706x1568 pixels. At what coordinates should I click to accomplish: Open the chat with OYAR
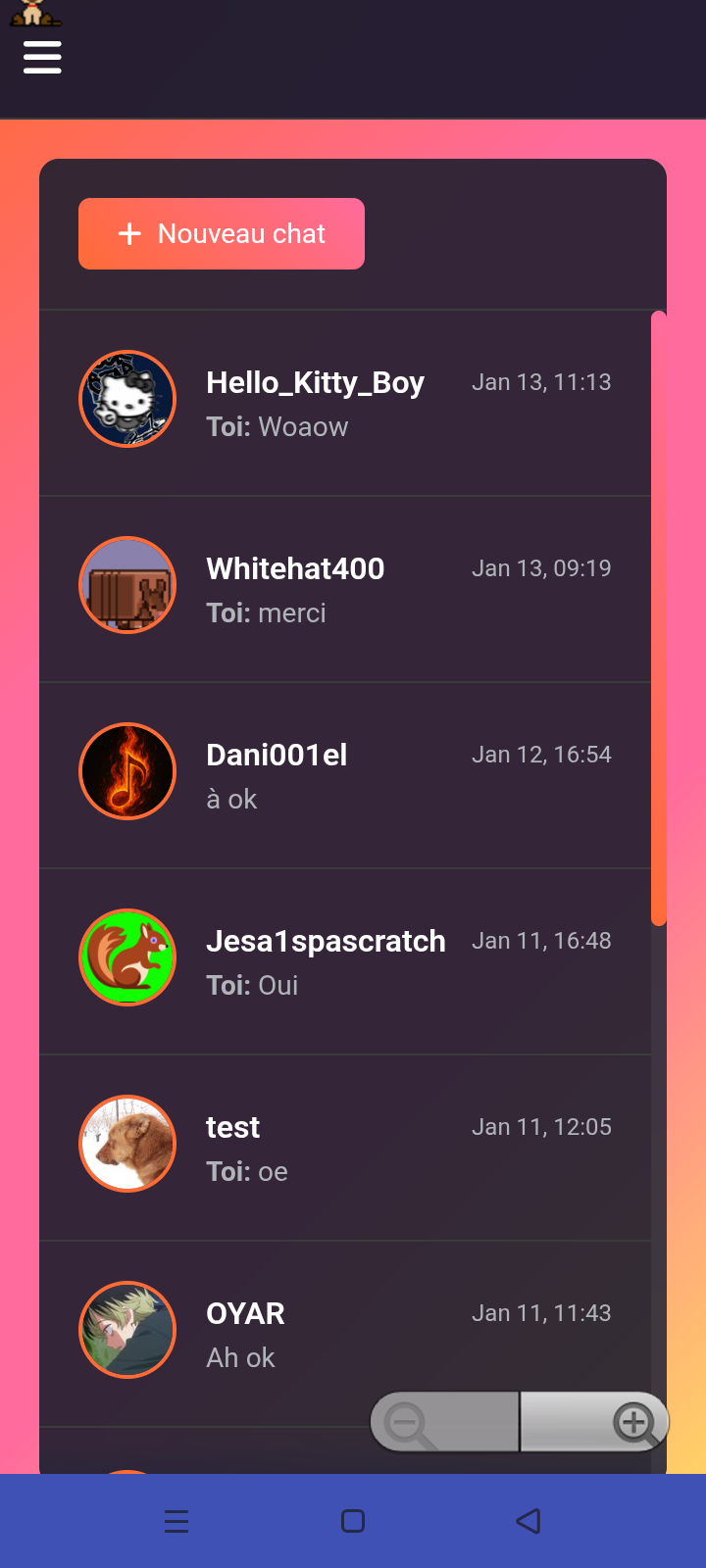click(343, 1334)
